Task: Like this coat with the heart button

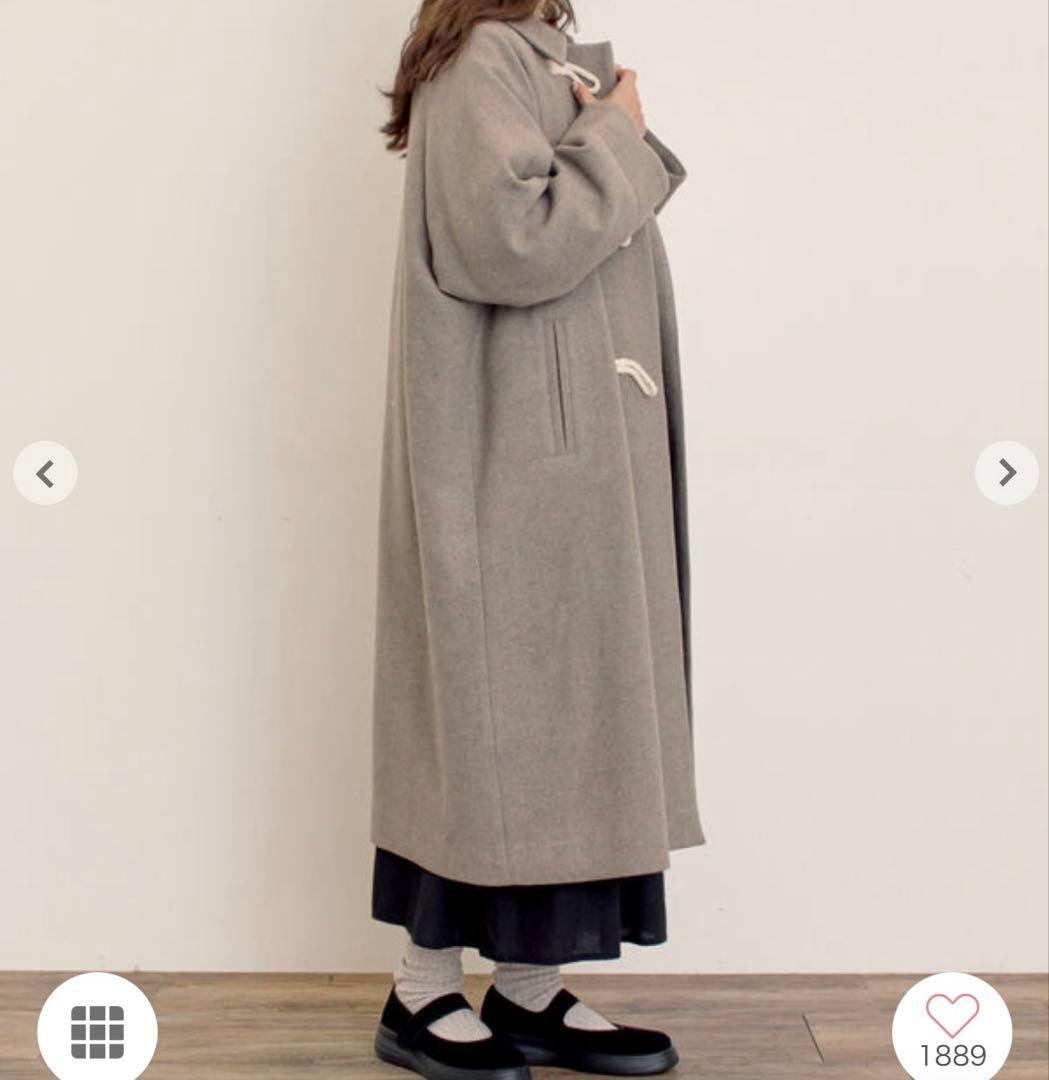Action: pos(951,1020)
